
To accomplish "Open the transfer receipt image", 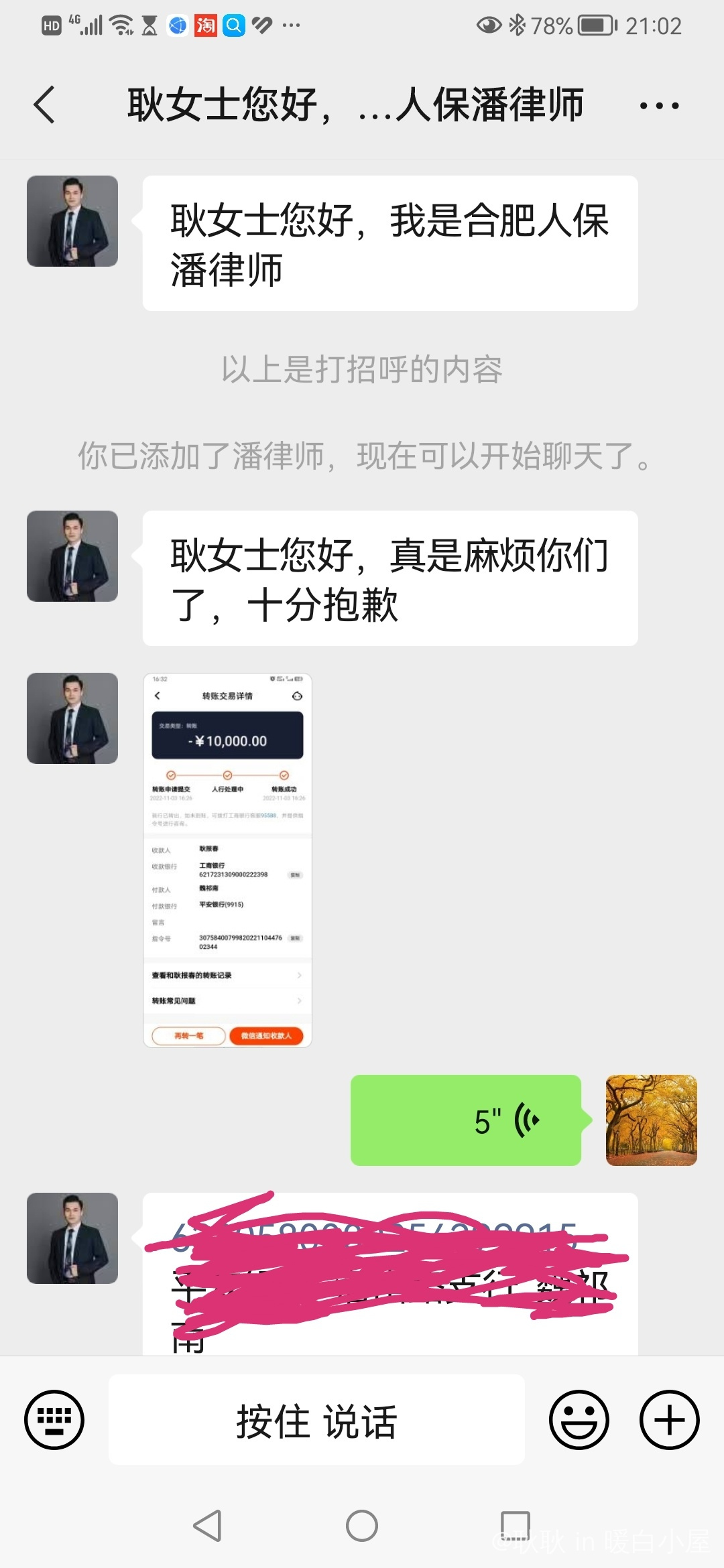I will [x=227, y=860].
